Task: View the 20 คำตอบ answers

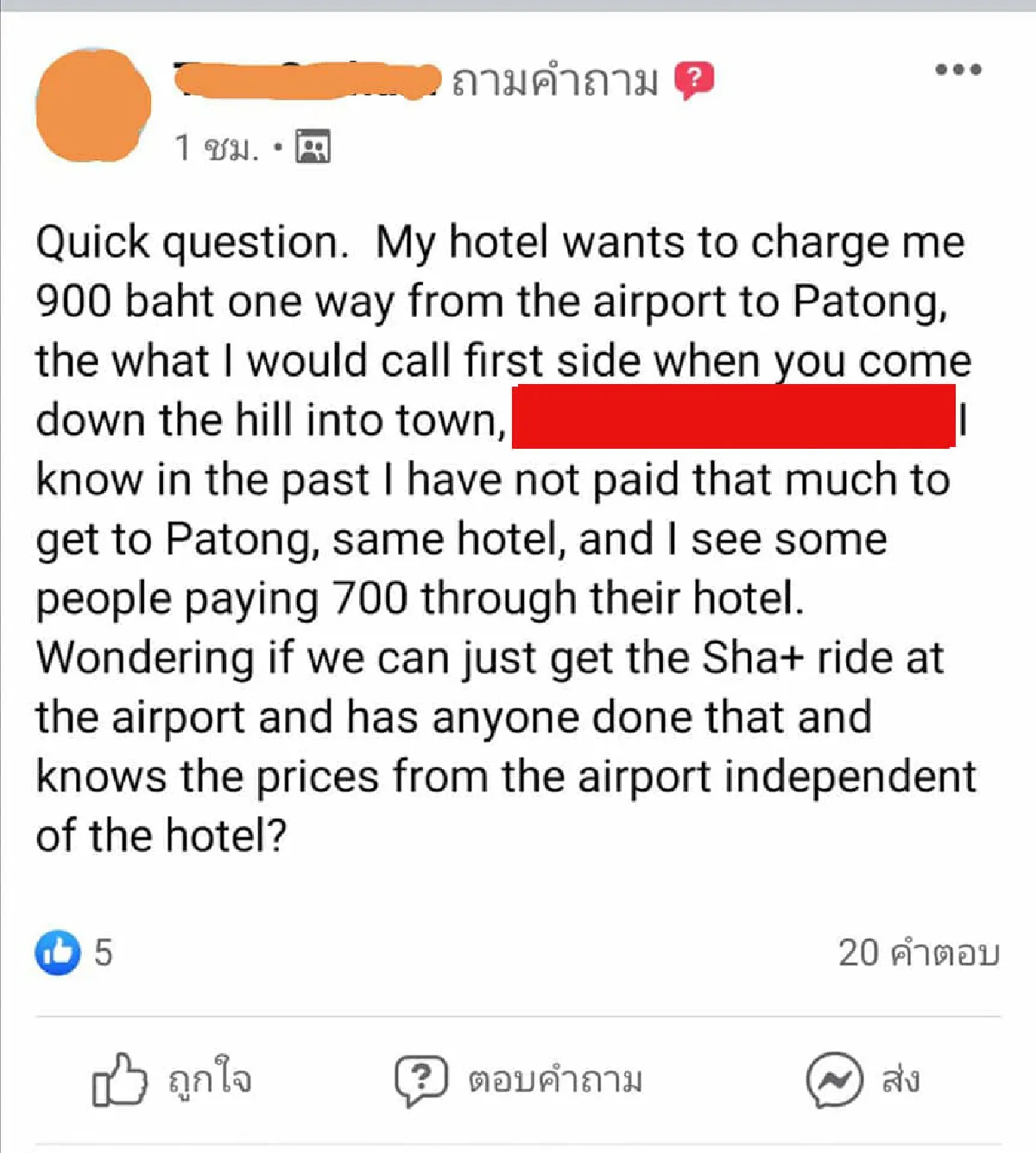Action: pos(918,953)
